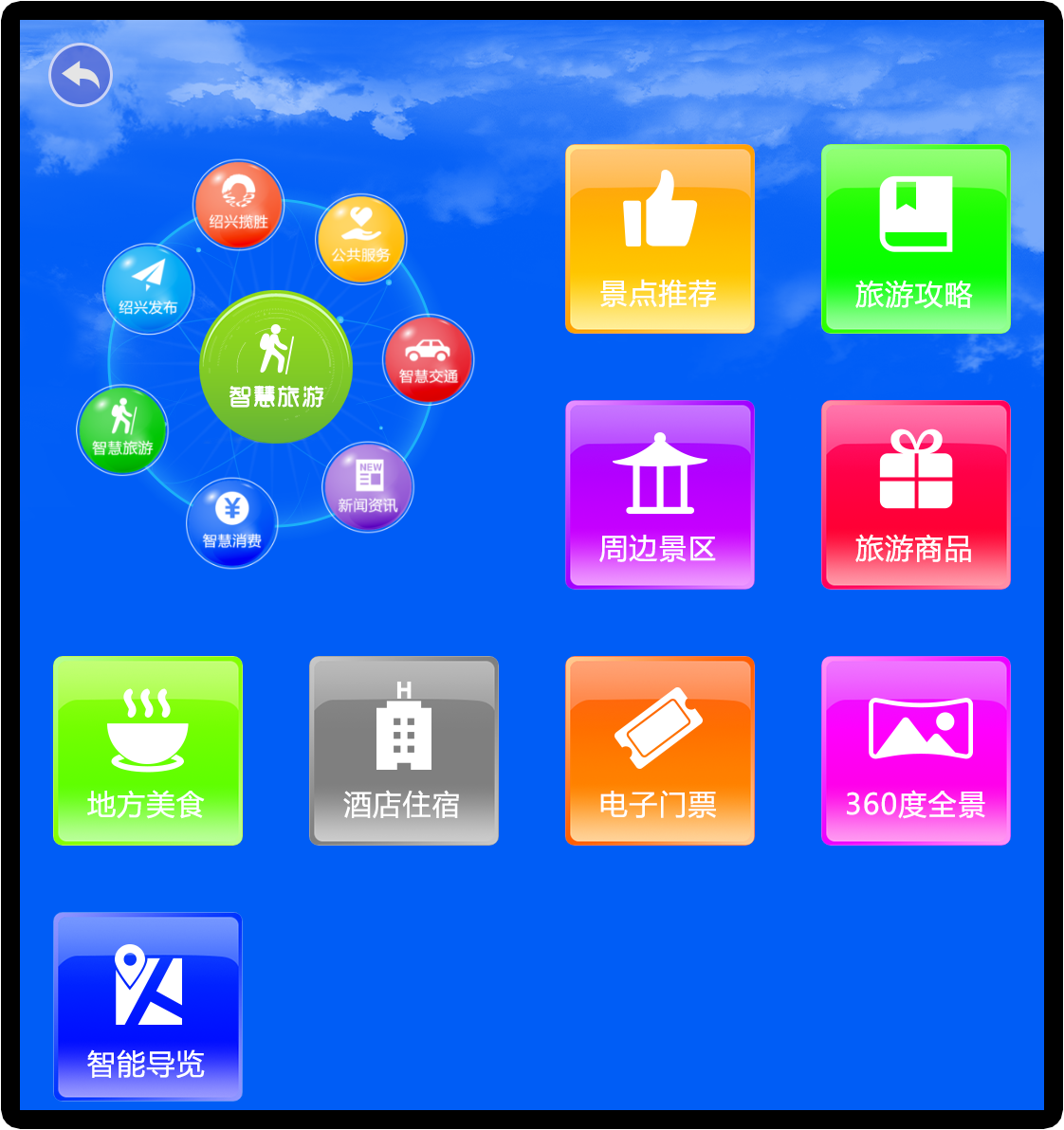Open the 360度全景 panorama tile
Image resolution: width=1064 pixels, height=1130 pixels.
coord(915,751)
